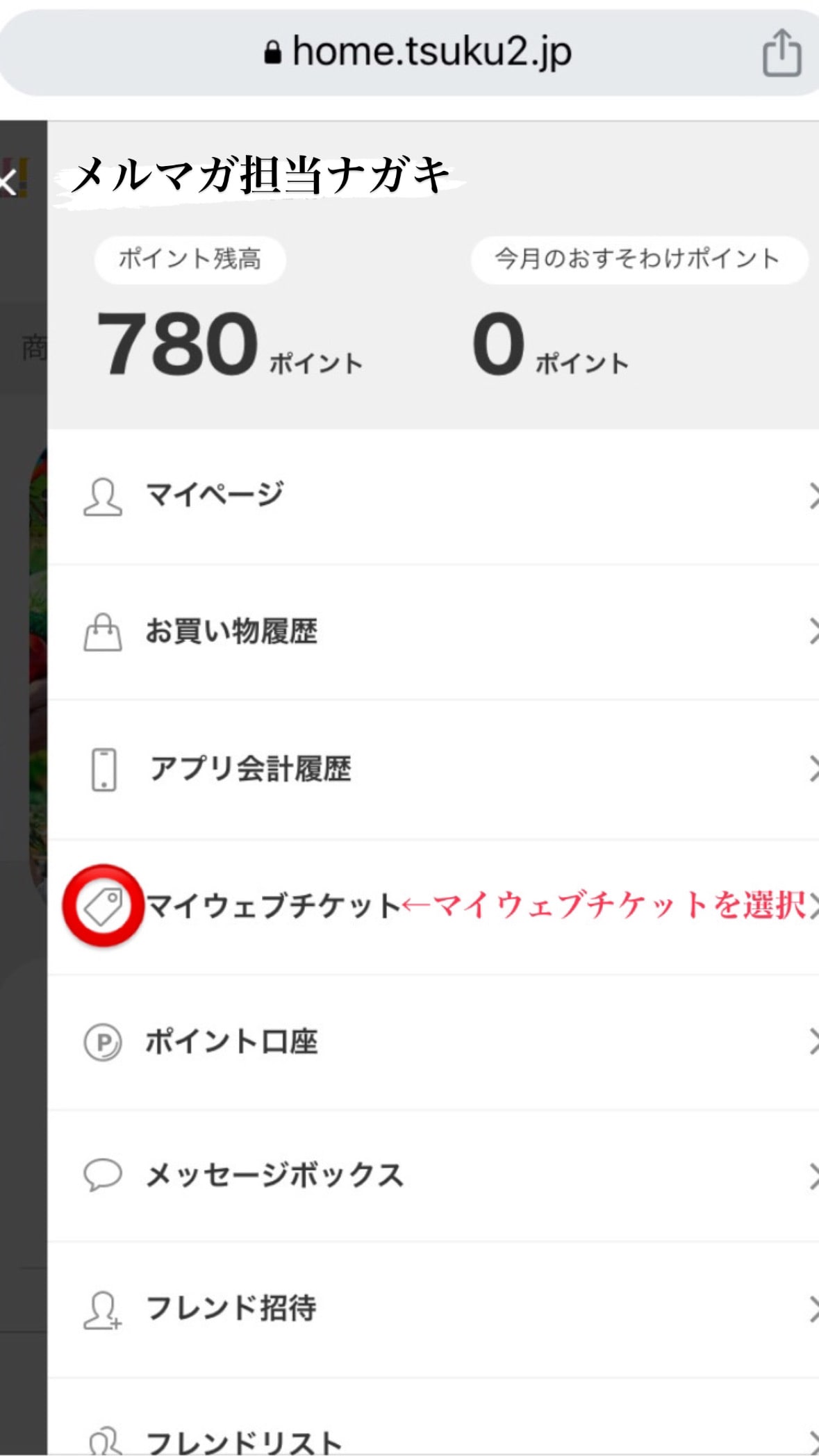The width and height of the screenshot is (819, 1456).
Task: Tap the home.tsuku2.jp address bar
Action: 417,53
